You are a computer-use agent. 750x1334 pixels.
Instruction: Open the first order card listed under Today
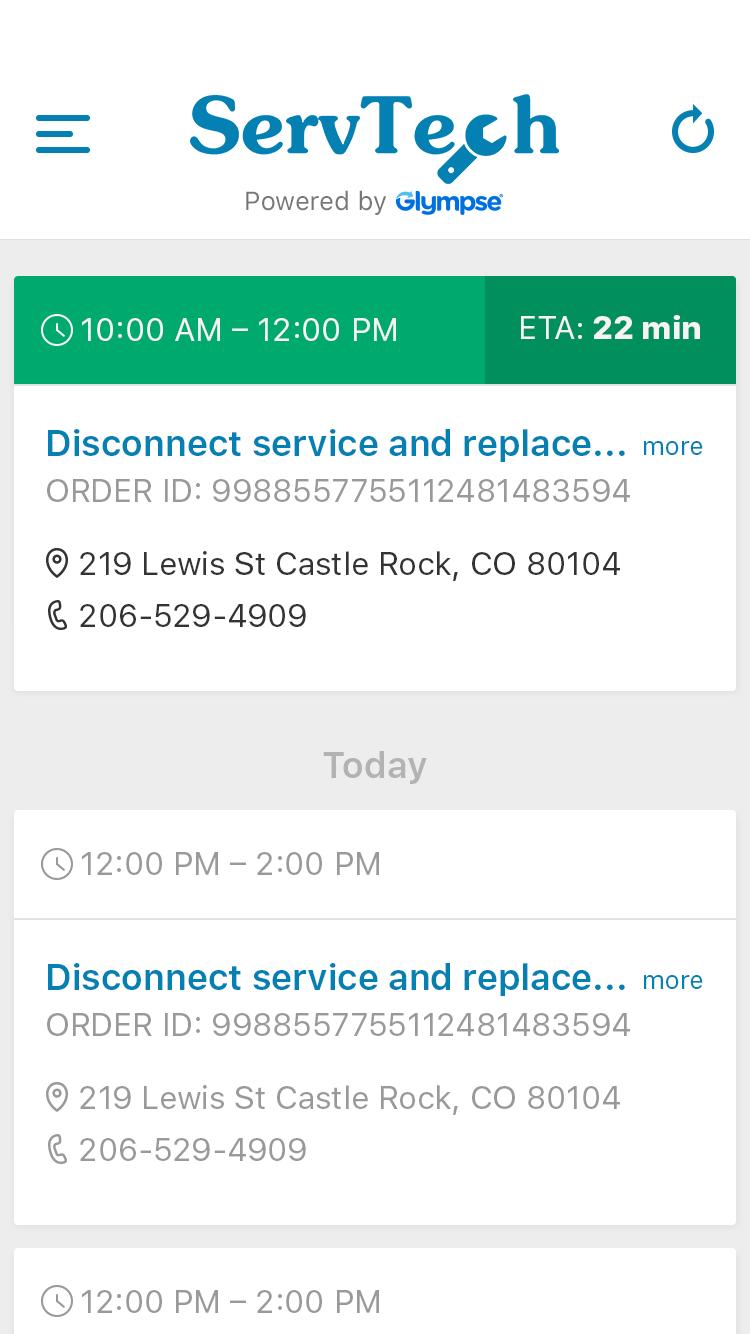pos(336,978)
